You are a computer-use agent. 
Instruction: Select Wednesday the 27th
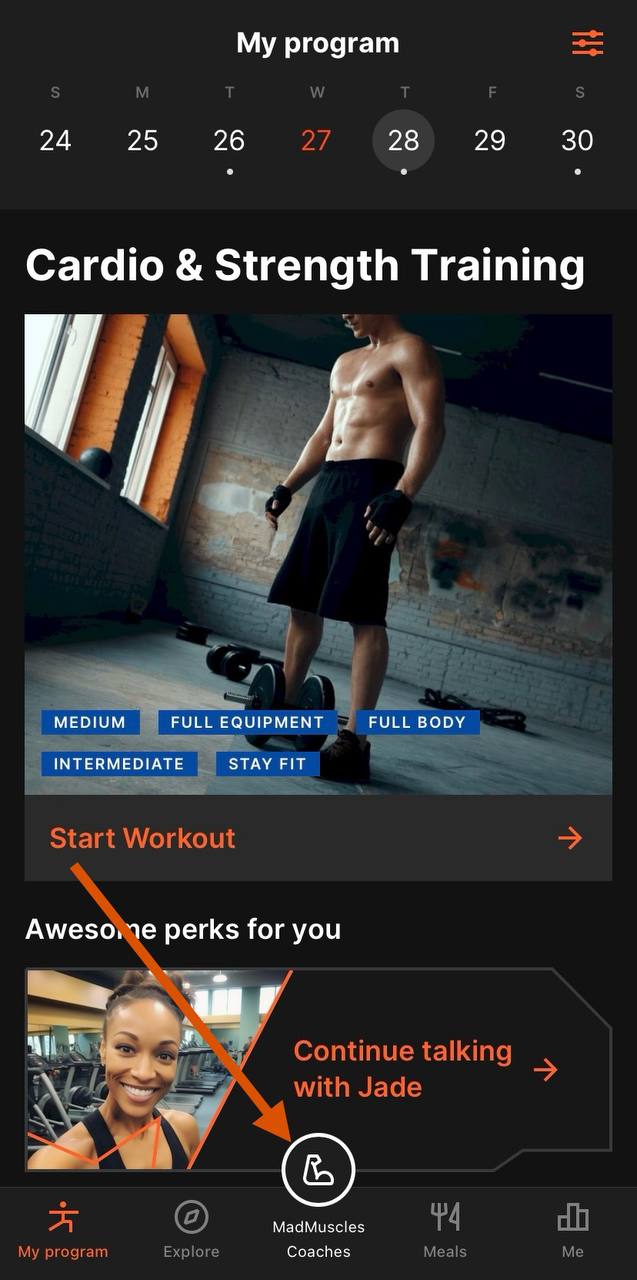pyautogui.click(x=316, y=140)
